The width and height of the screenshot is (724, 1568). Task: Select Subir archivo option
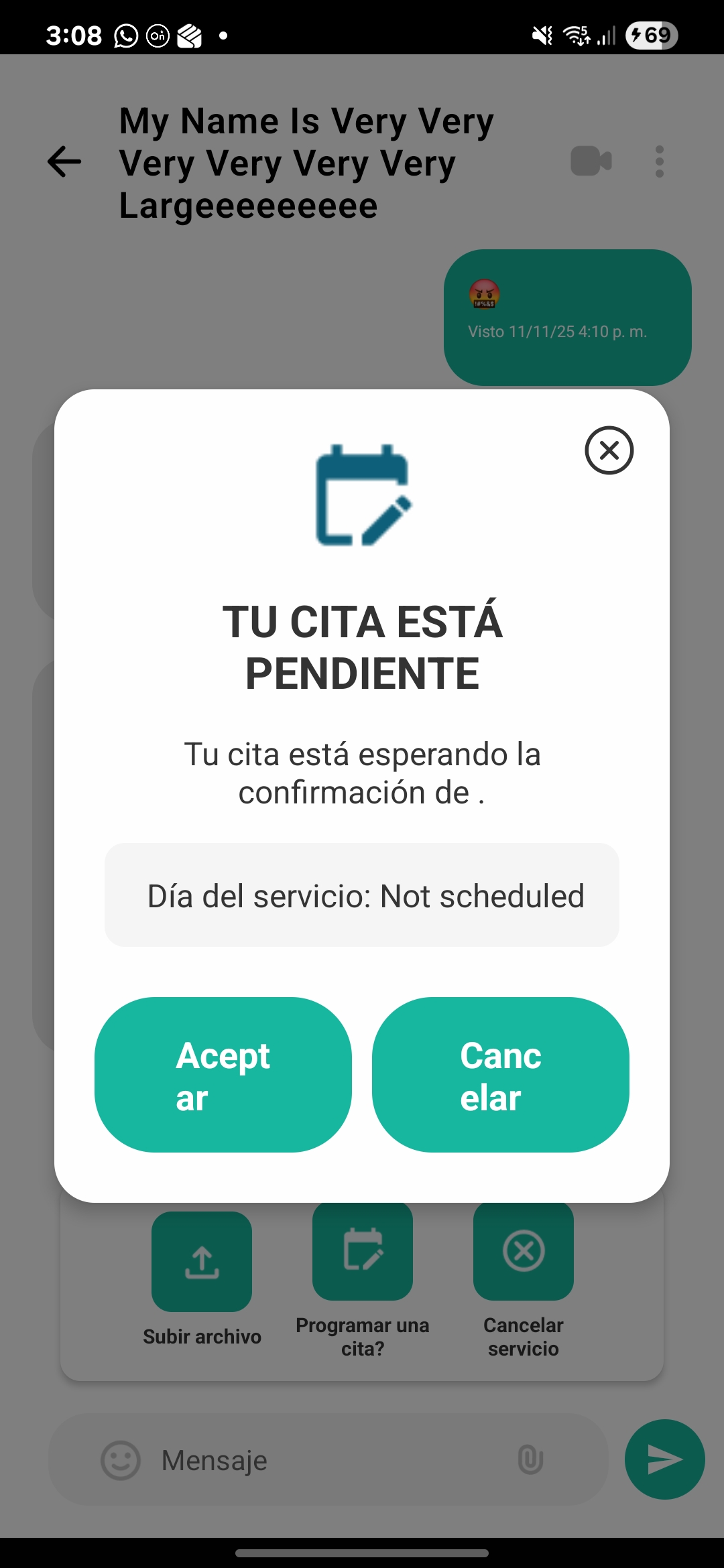tap(202, 1262)
